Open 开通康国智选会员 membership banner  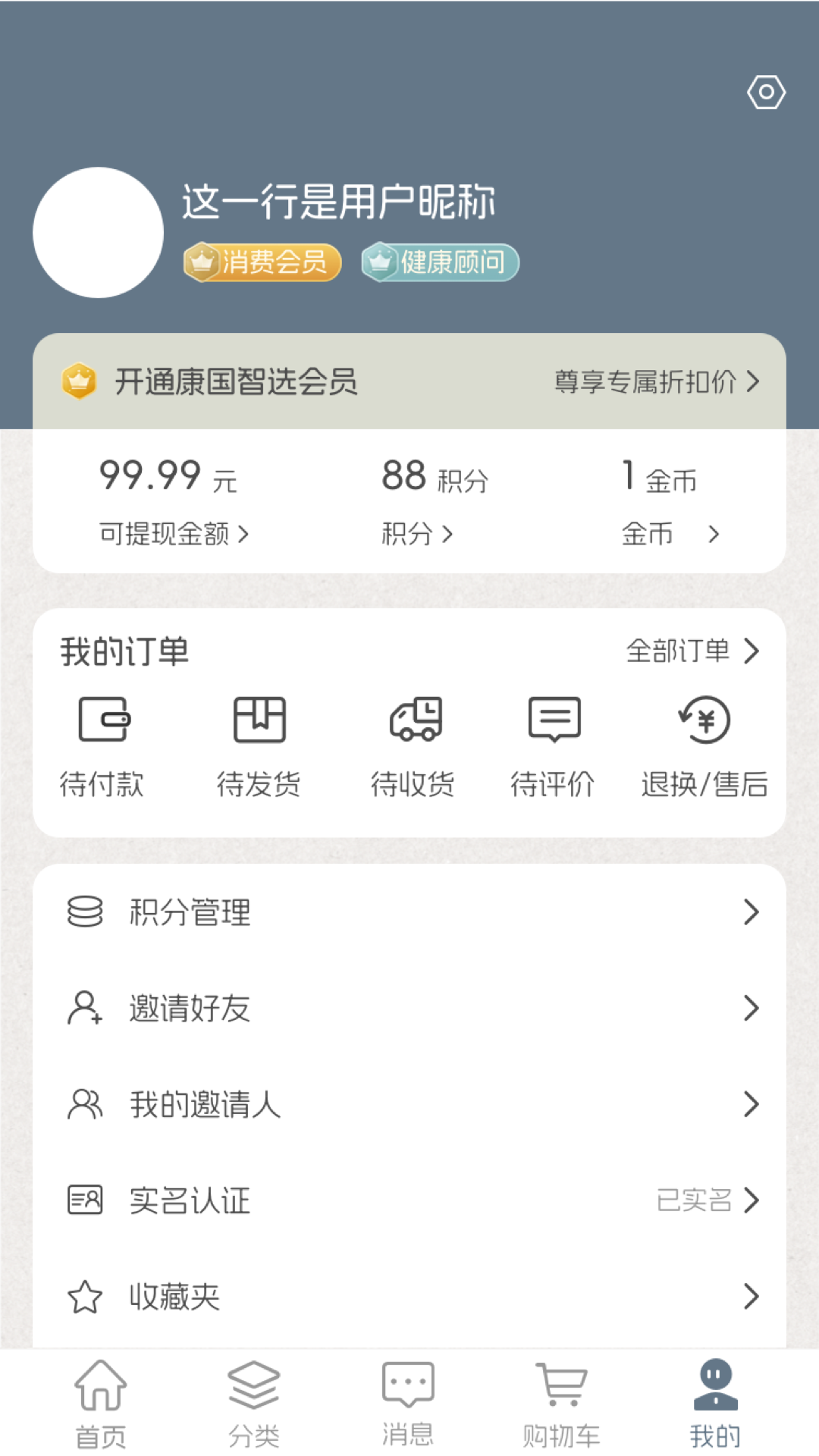(x=409, y=381)
